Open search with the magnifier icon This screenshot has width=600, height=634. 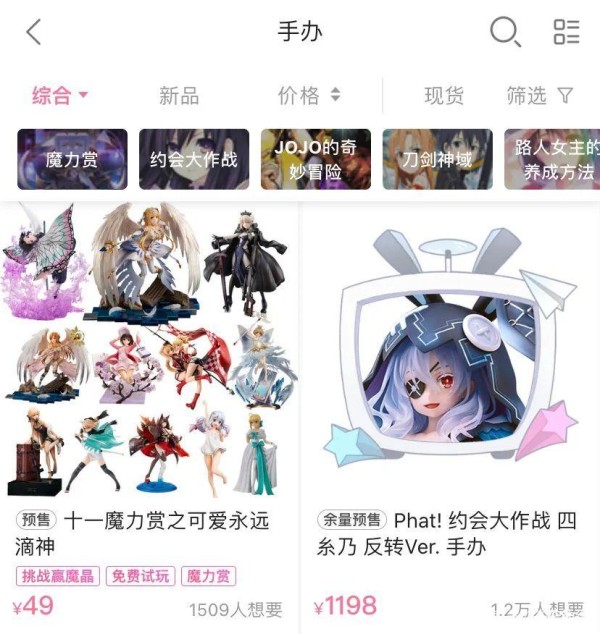pos(505,32)
